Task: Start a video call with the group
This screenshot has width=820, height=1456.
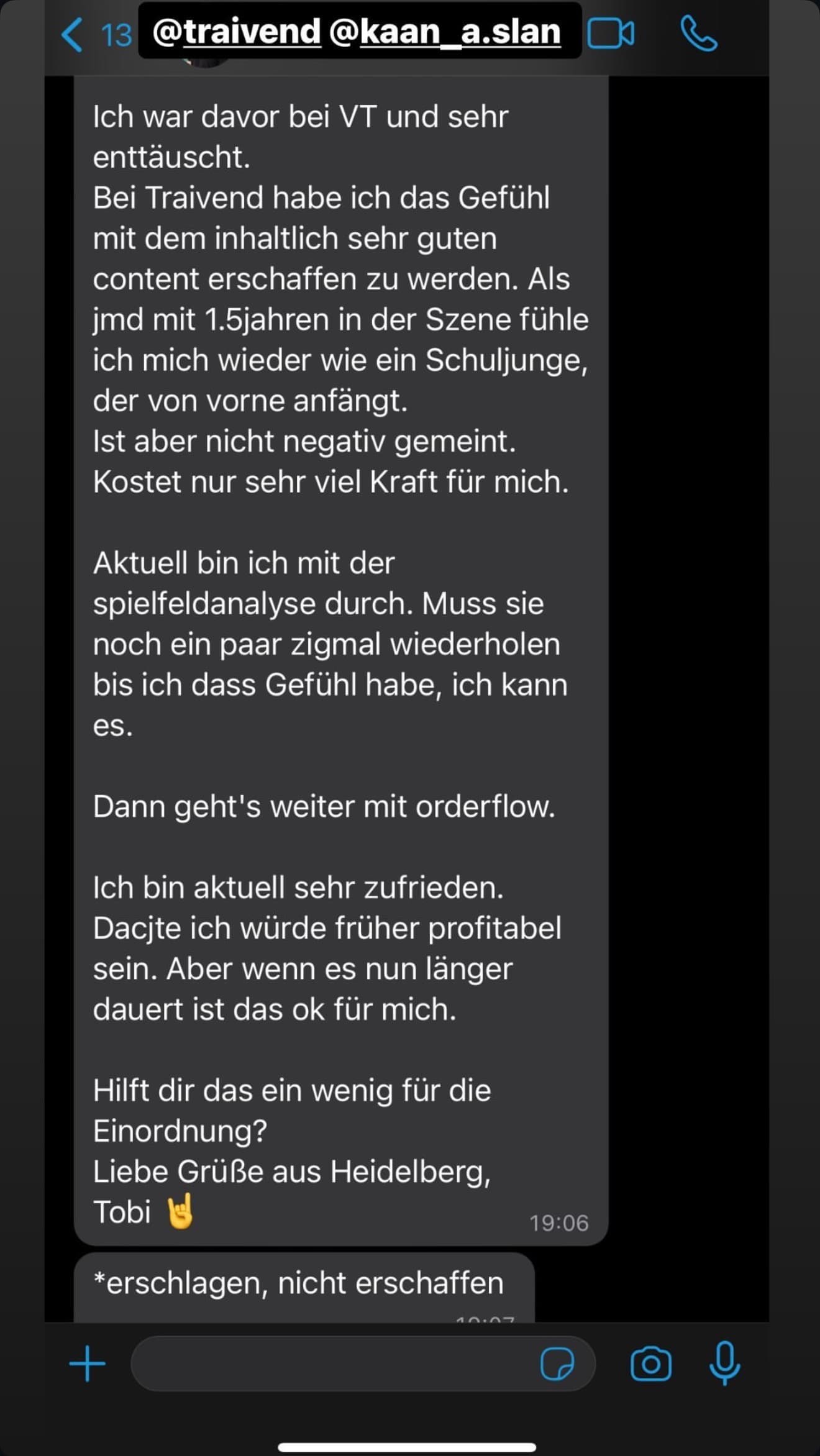Action: [x=613, y=34]
